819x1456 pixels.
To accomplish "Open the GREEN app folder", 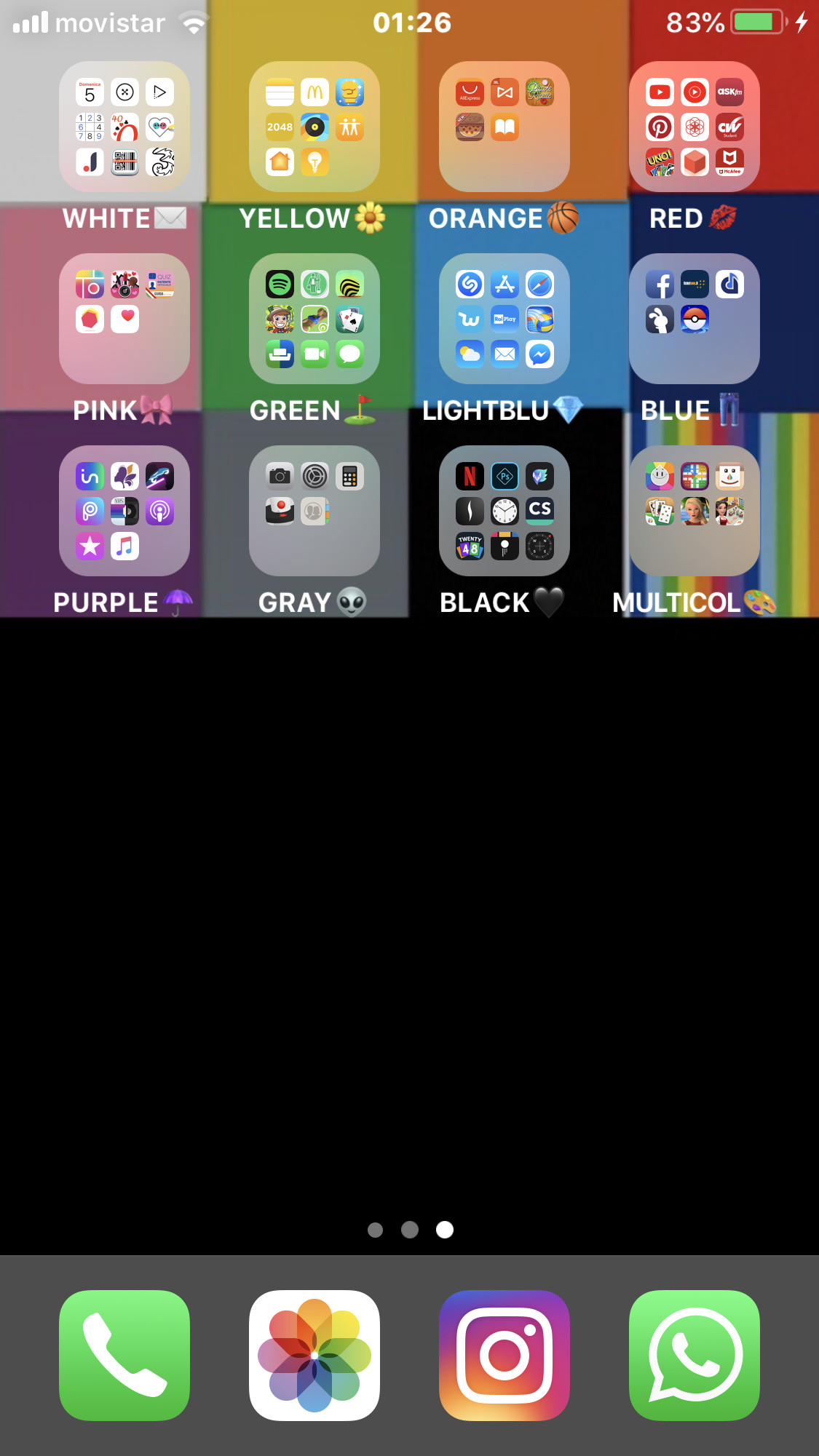I will 314,319.
